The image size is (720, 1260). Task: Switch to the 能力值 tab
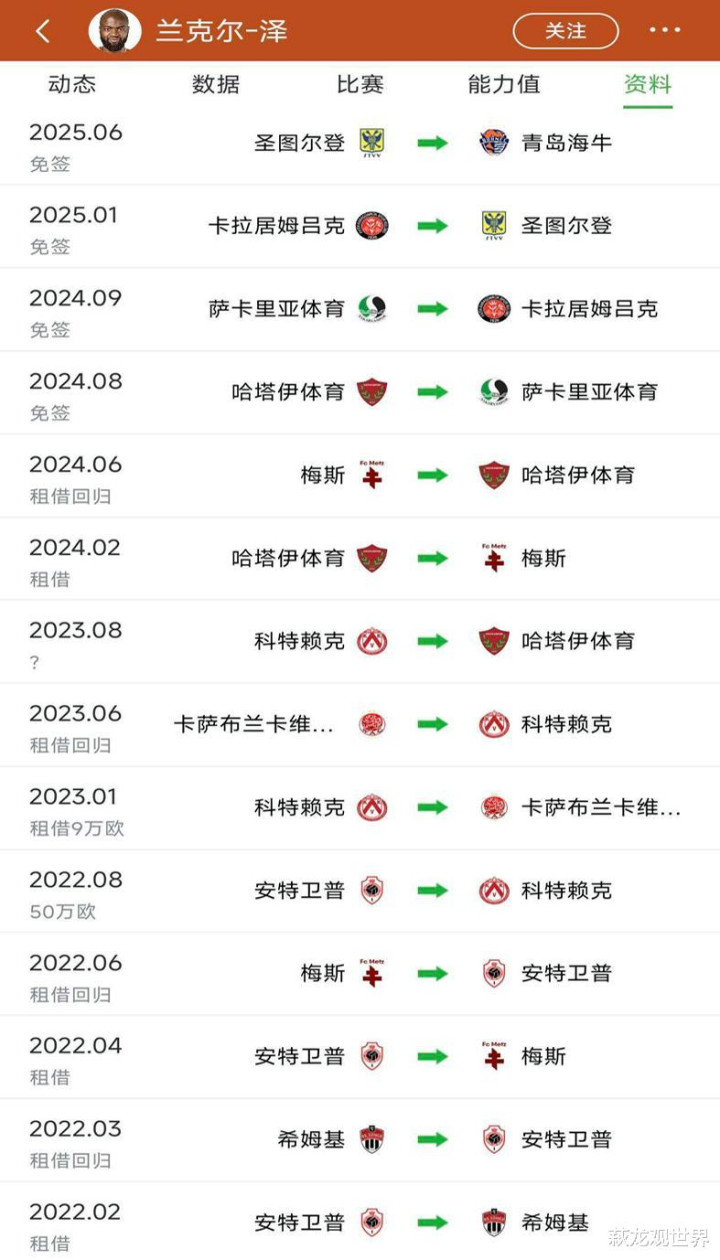coord(504,85)
